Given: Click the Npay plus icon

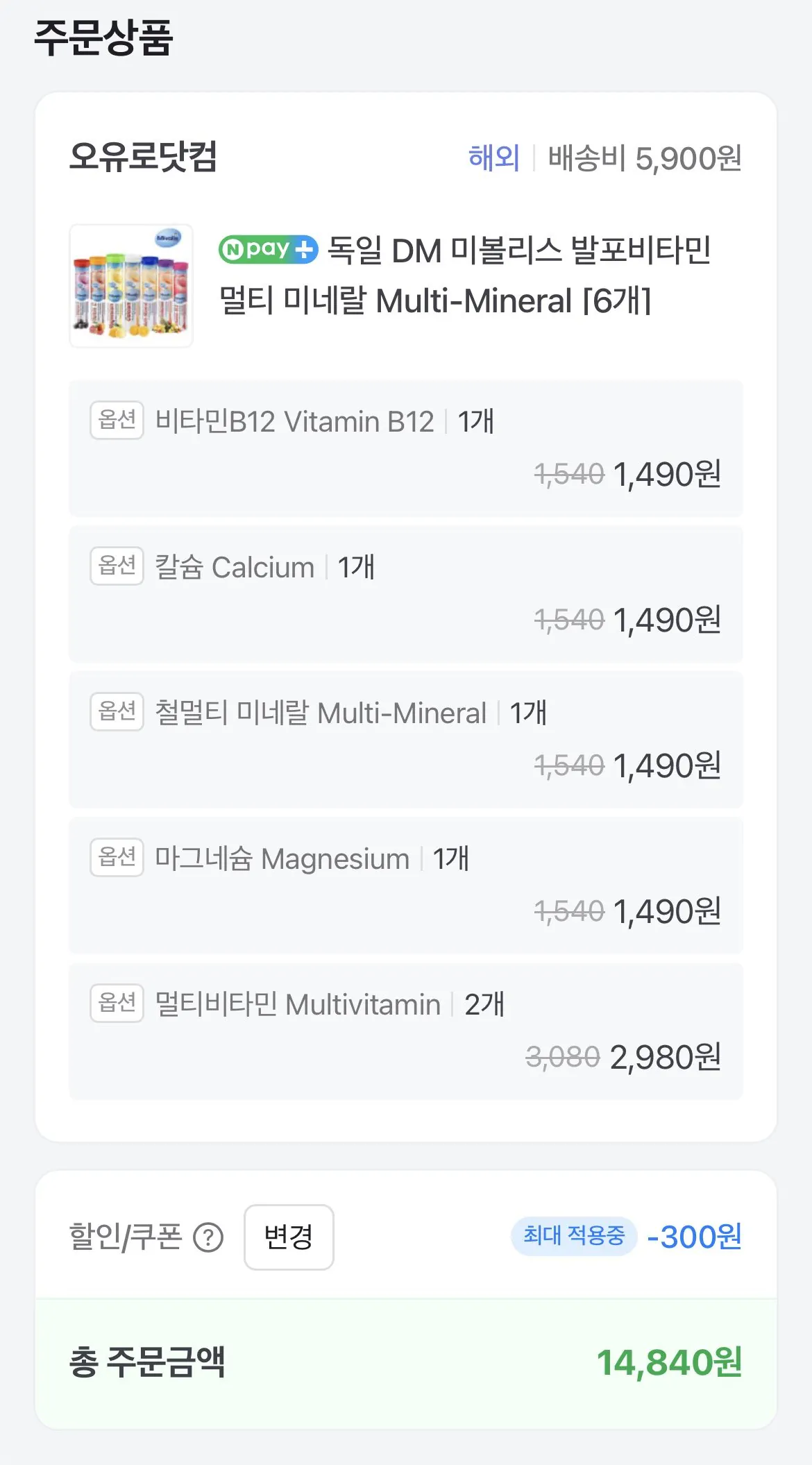Looking at the screenshot, I should point(267,251).
